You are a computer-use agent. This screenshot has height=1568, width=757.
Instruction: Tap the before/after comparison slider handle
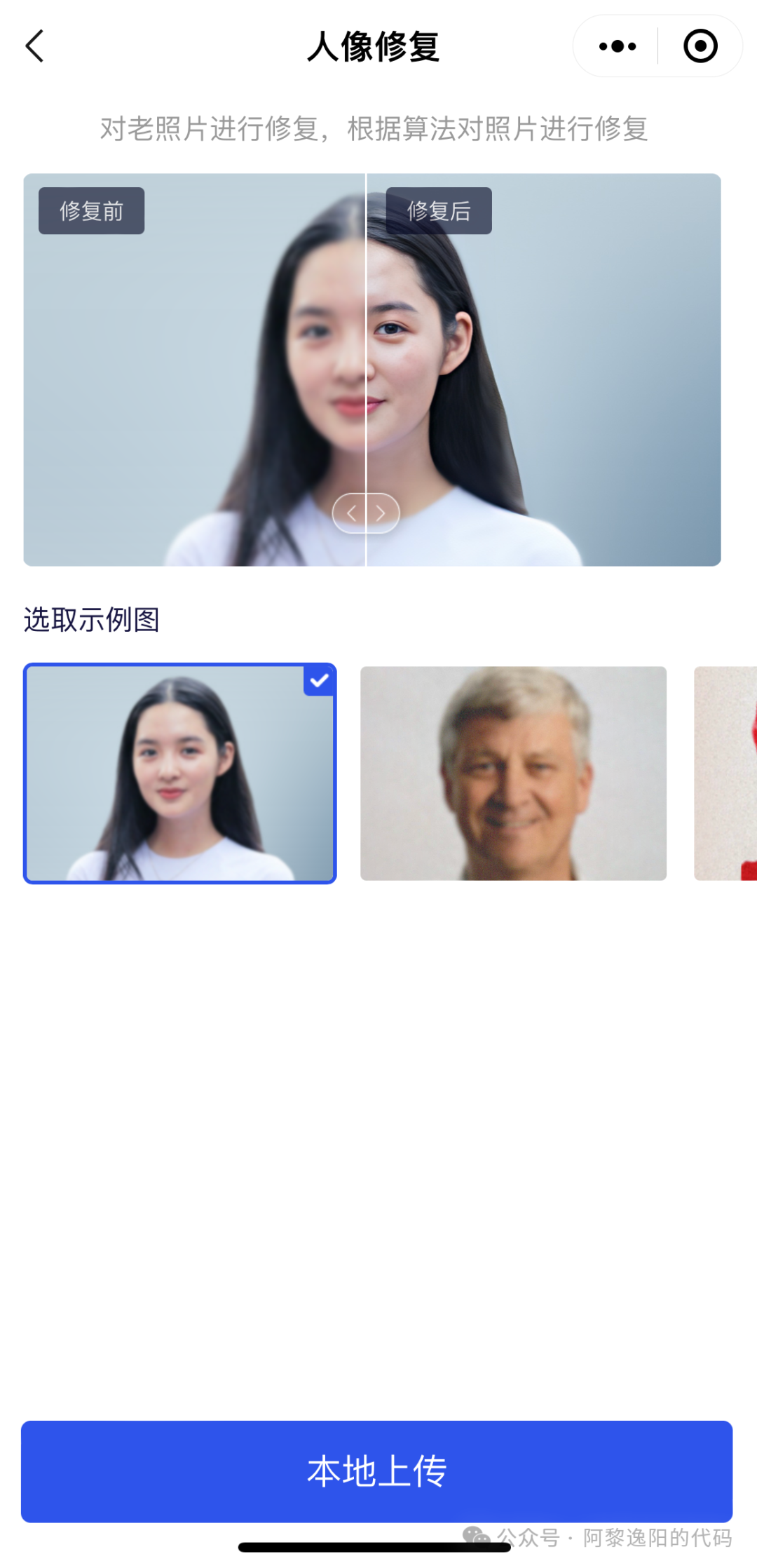click(x=366, y=513)
